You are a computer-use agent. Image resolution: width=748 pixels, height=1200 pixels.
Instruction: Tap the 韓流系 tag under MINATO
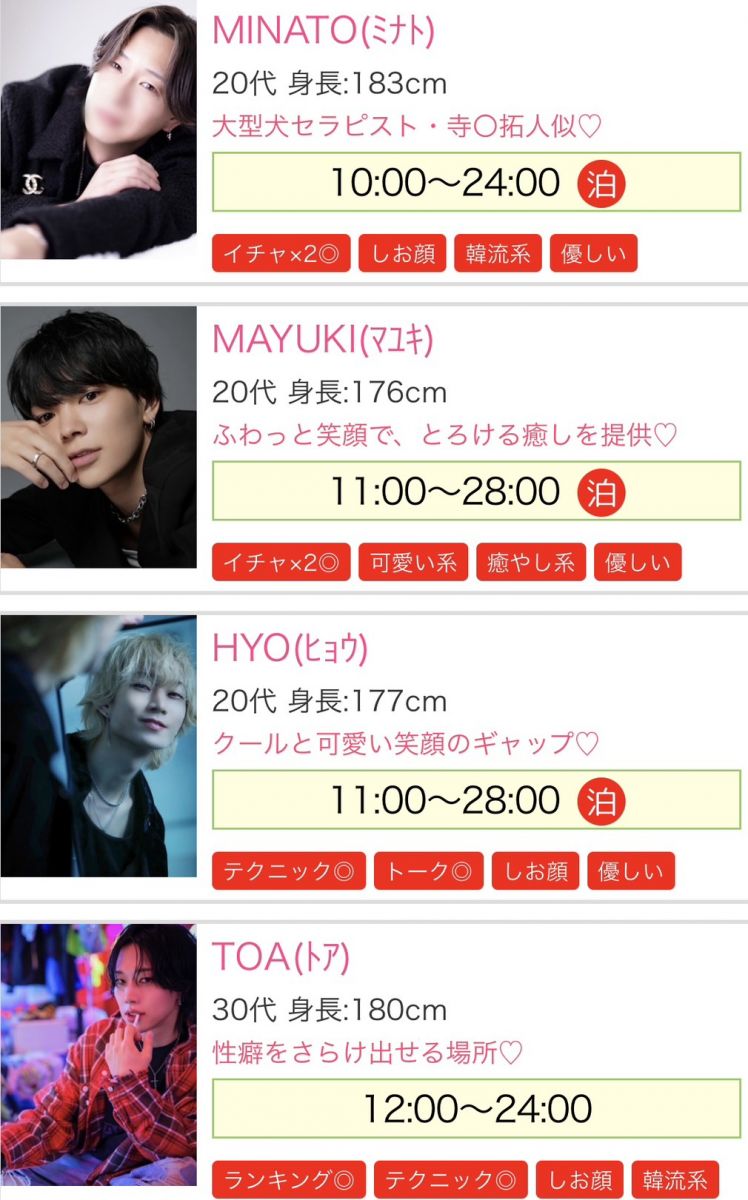pos(498,254)
